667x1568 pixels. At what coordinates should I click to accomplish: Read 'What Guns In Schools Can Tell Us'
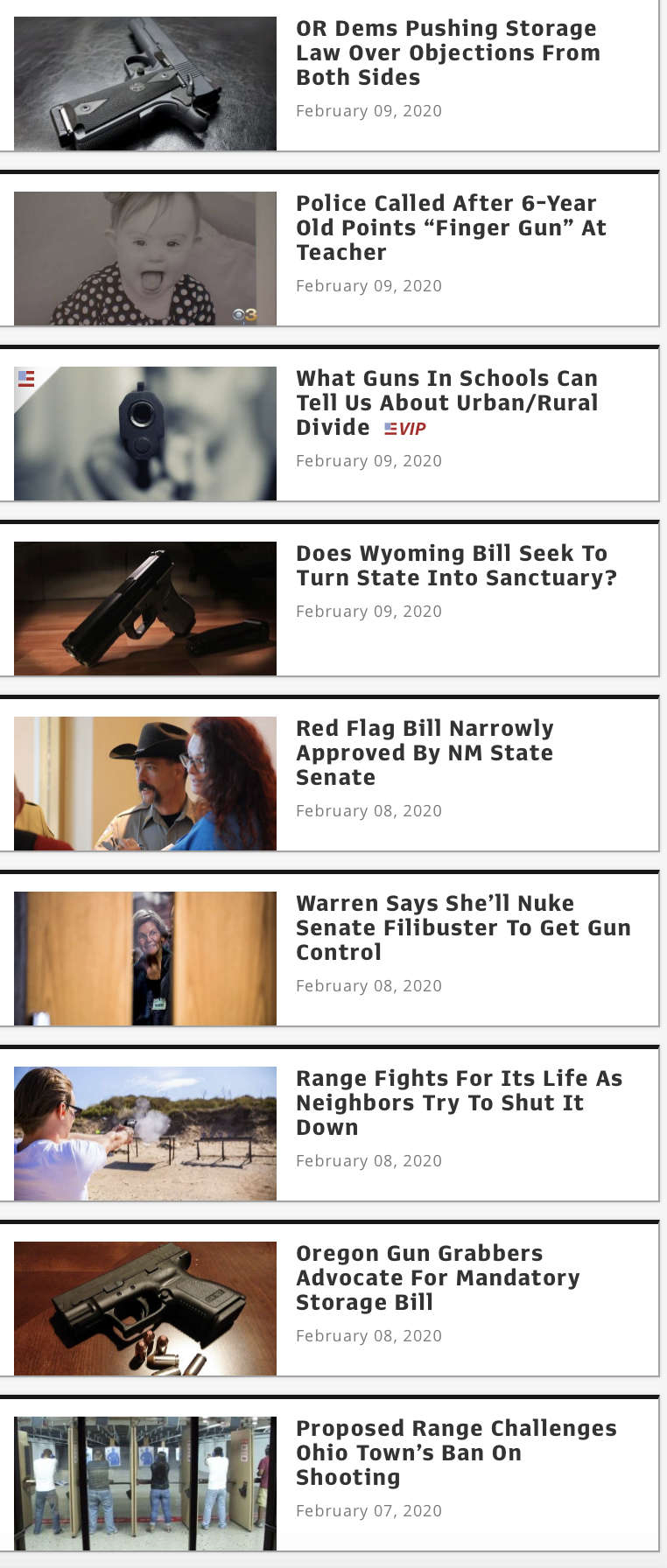tap(446, 403)
